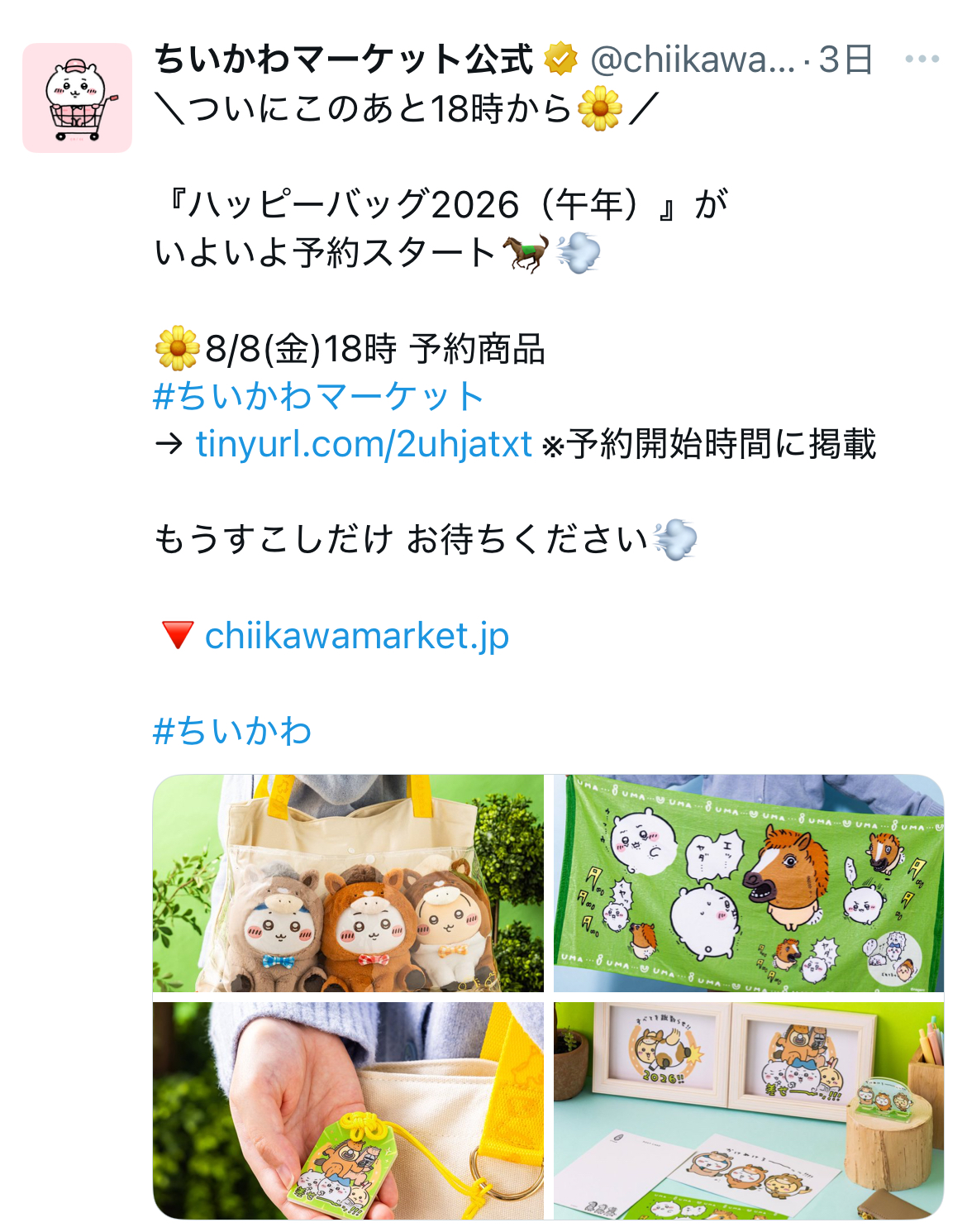Open the tinyurl.com/2uhjatxt link

pos(364,444)
